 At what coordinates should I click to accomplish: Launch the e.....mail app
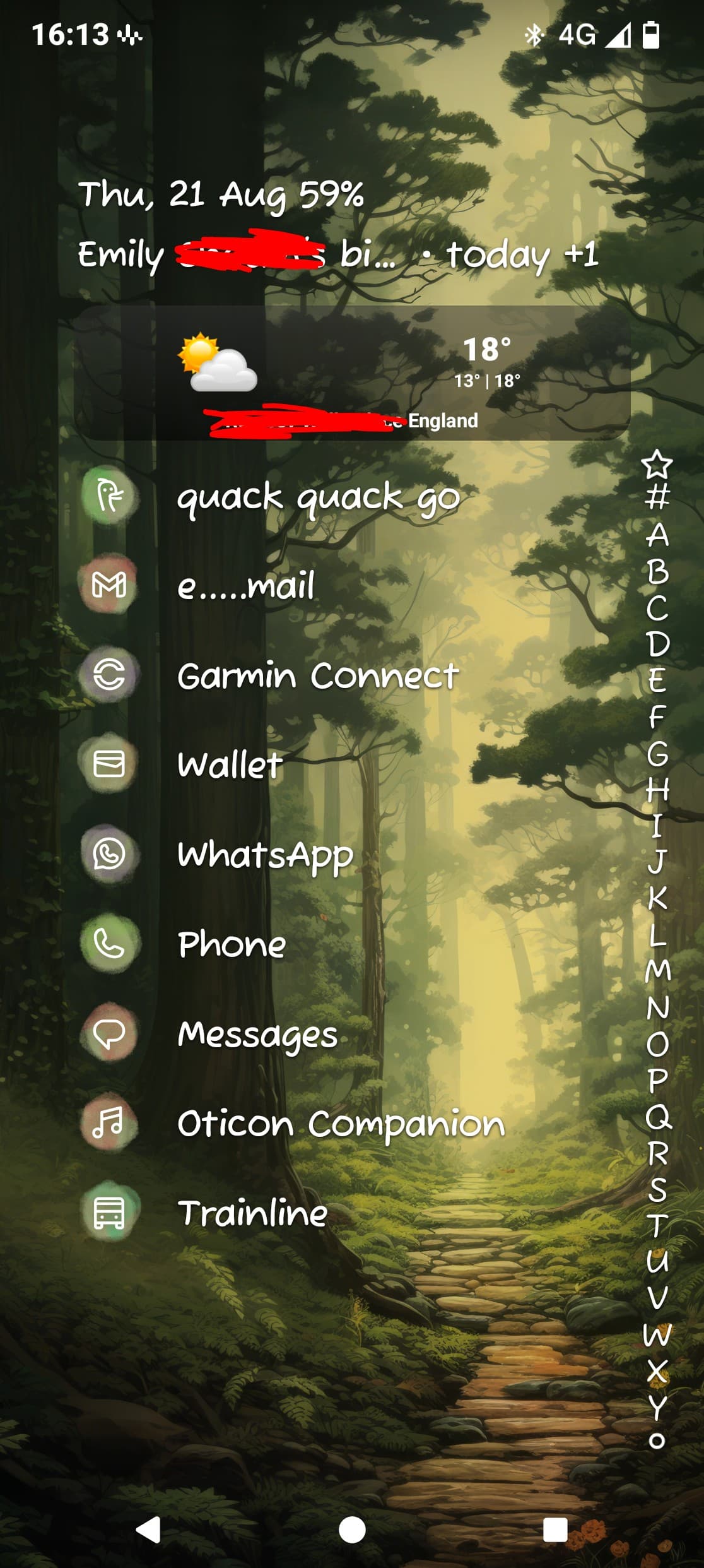[x=245, y=586]
